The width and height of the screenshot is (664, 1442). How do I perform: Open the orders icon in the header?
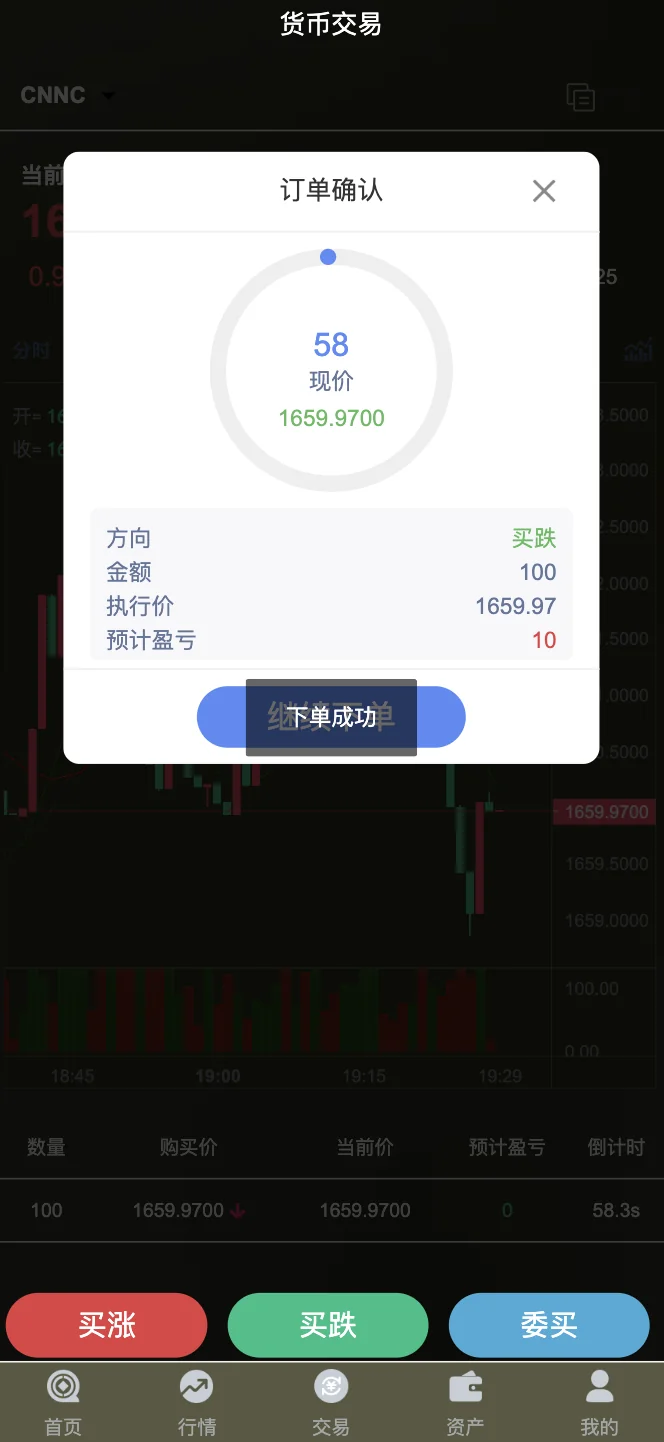pyautogui.click(x=581, y=97)
